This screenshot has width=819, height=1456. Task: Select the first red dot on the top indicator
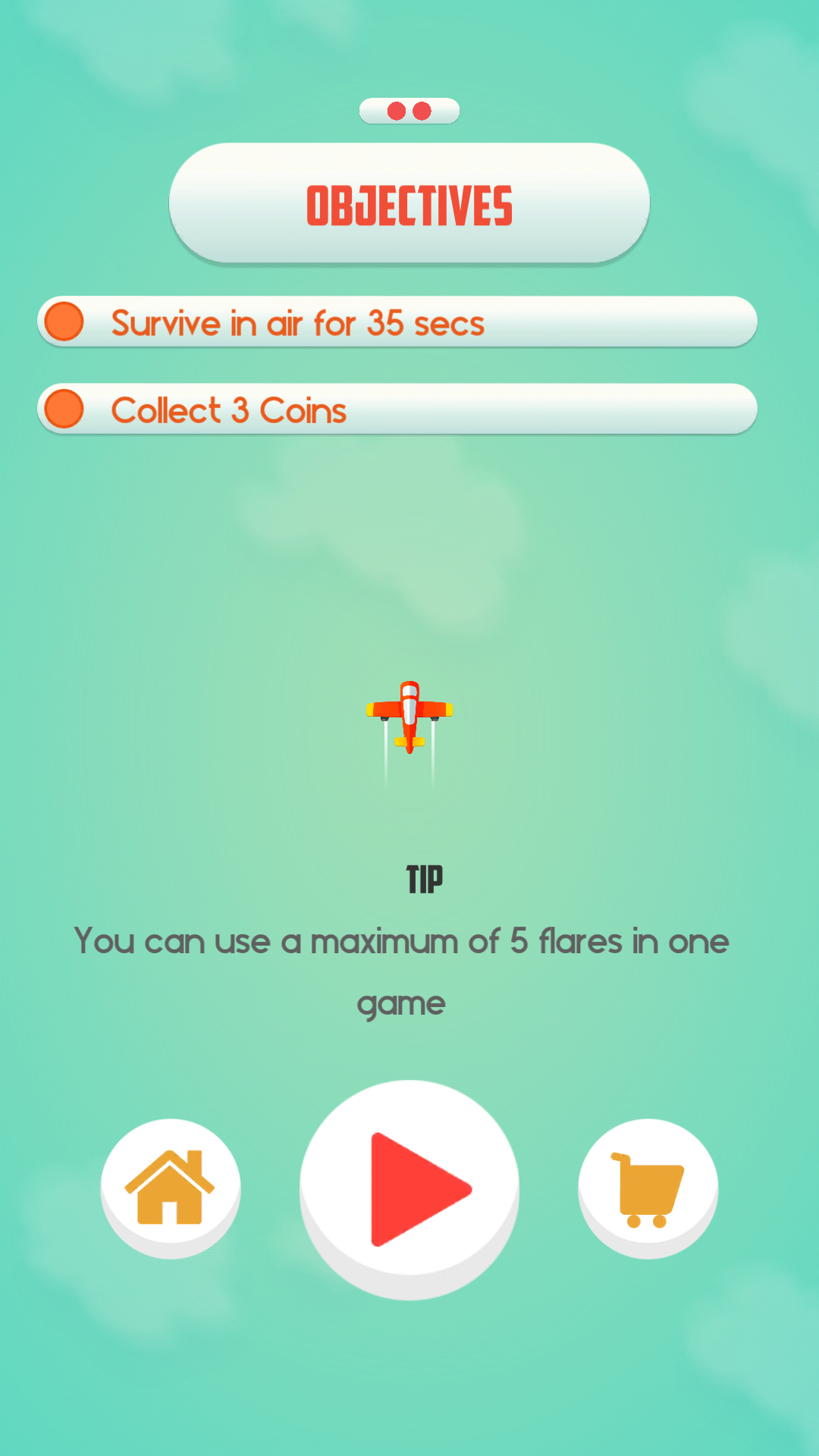point(396,110)
